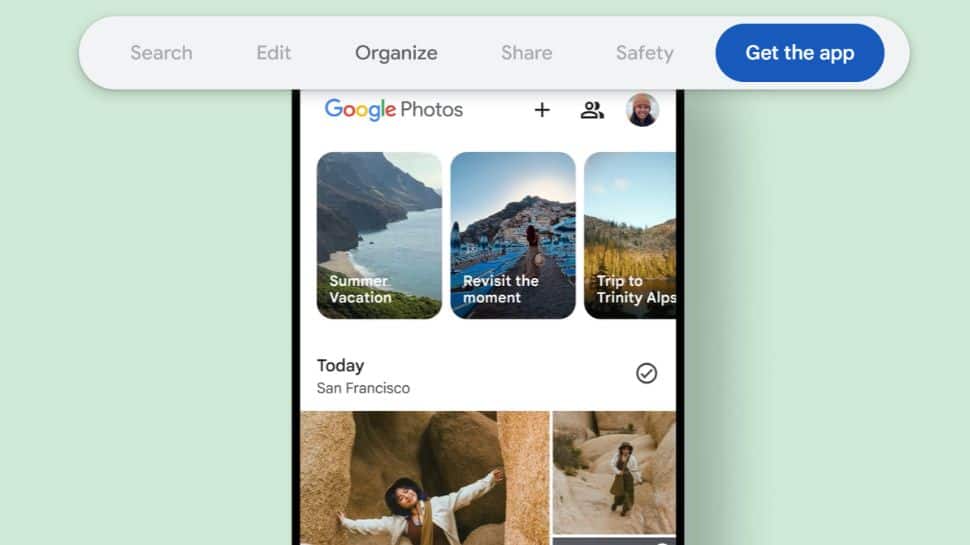This screenshot has width=970, height=545.
Task: Jump to the Search section
Action: (x=161, y=53)
